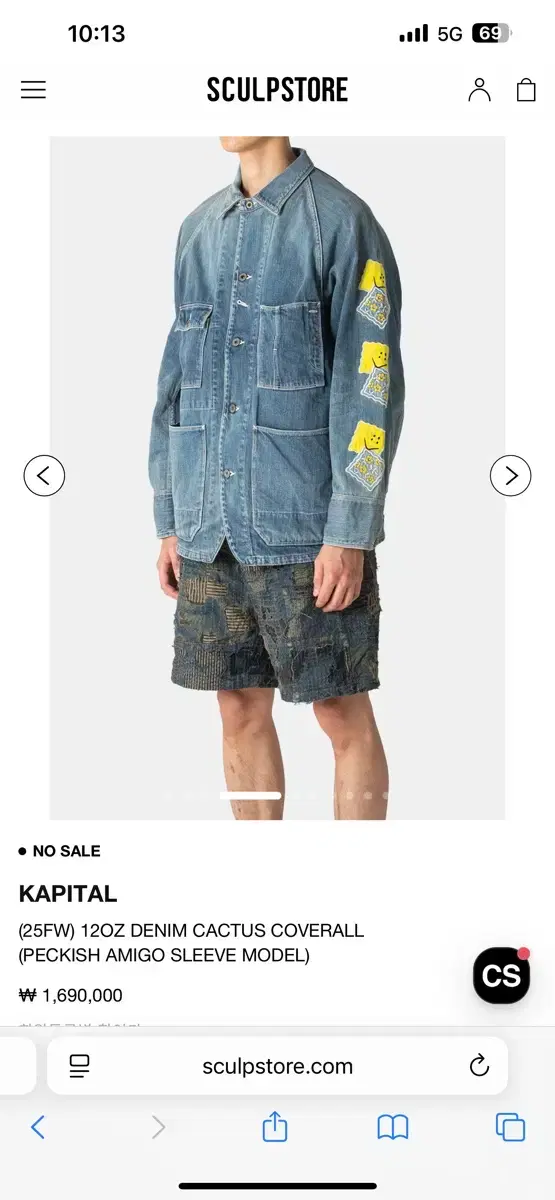The height and width of the screenshot is (1200, 555).
Task: Reload the page
Action: [479, 1066]
